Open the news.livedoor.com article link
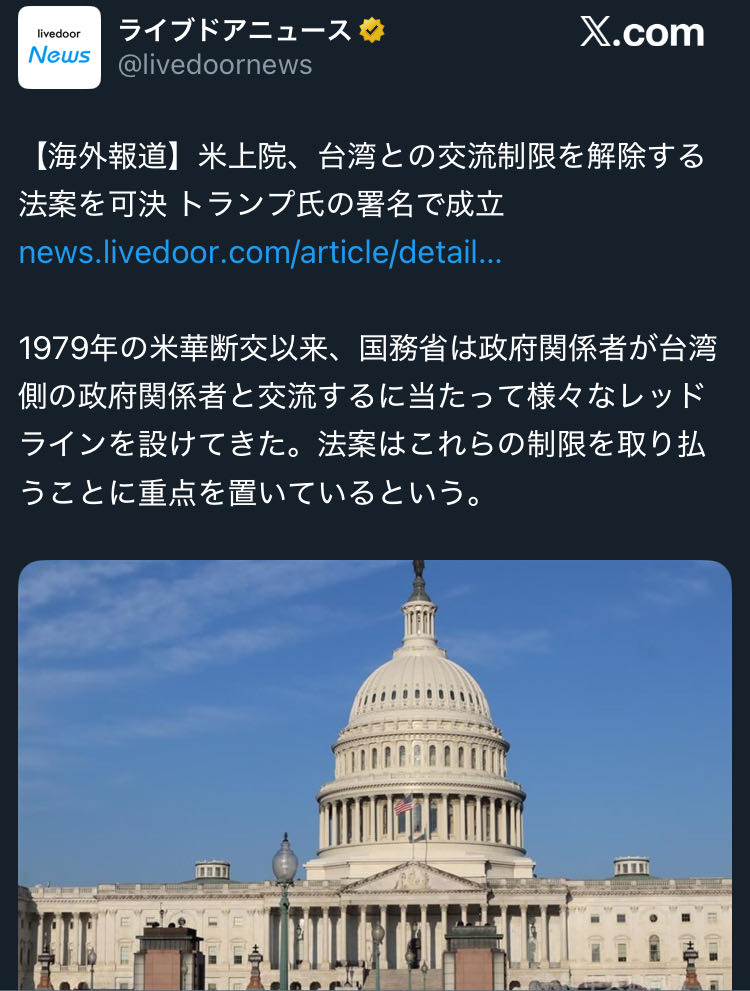 tap(260, 253)
